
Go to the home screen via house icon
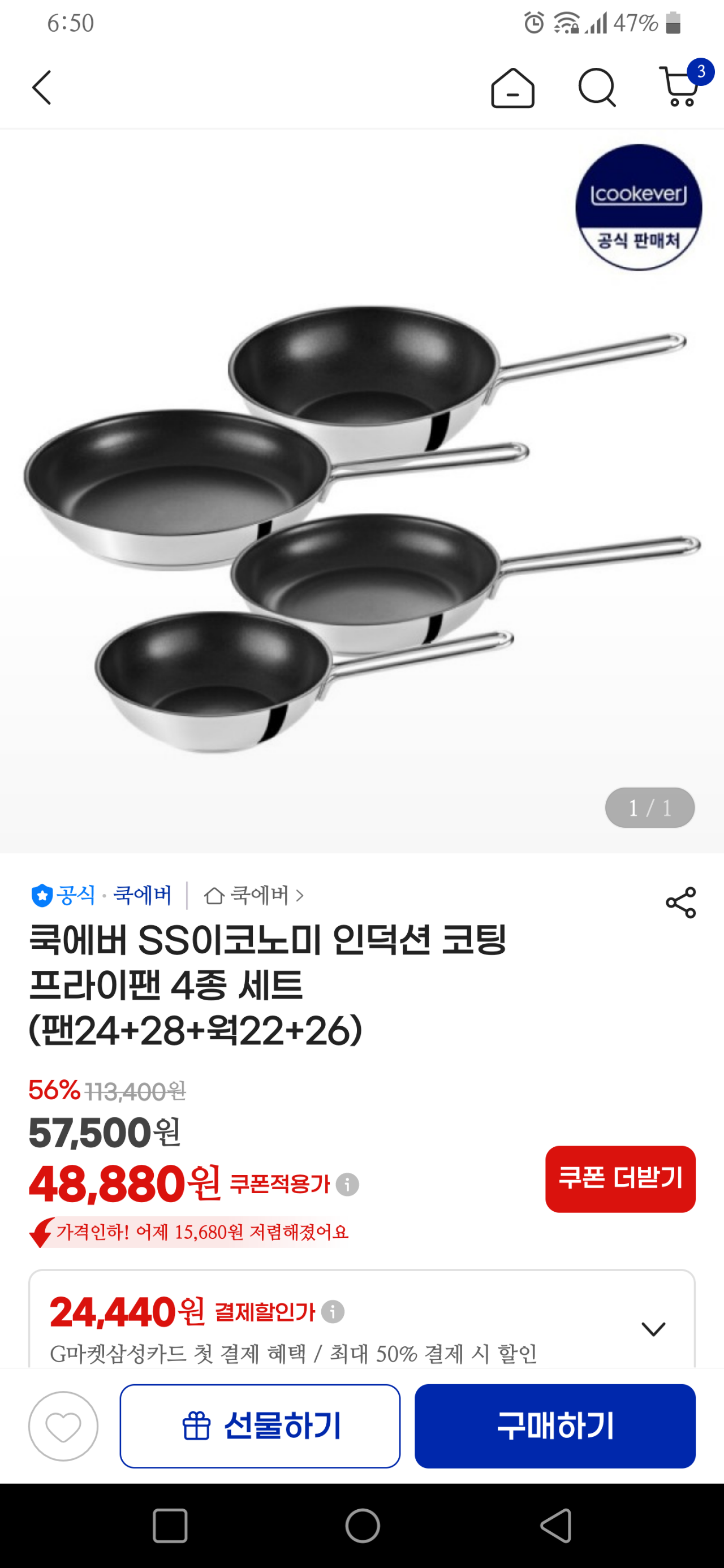514,88
